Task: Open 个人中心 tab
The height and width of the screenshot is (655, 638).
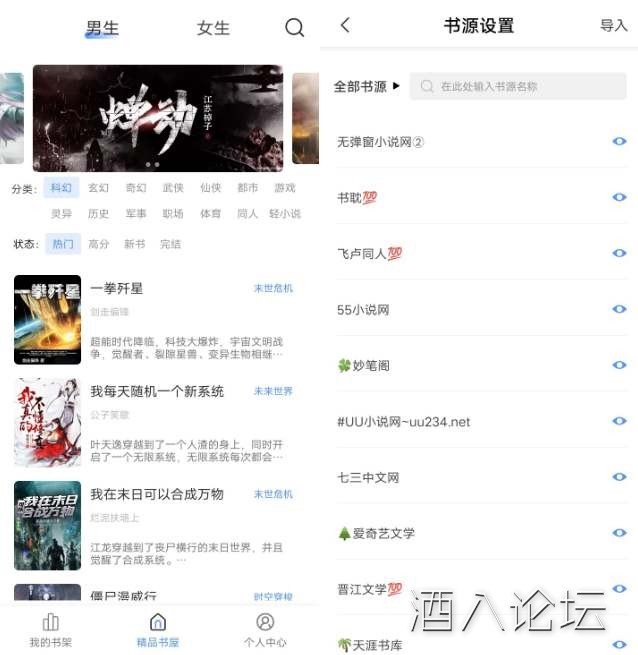Action: pyautogui.click(x=265, y=630)
